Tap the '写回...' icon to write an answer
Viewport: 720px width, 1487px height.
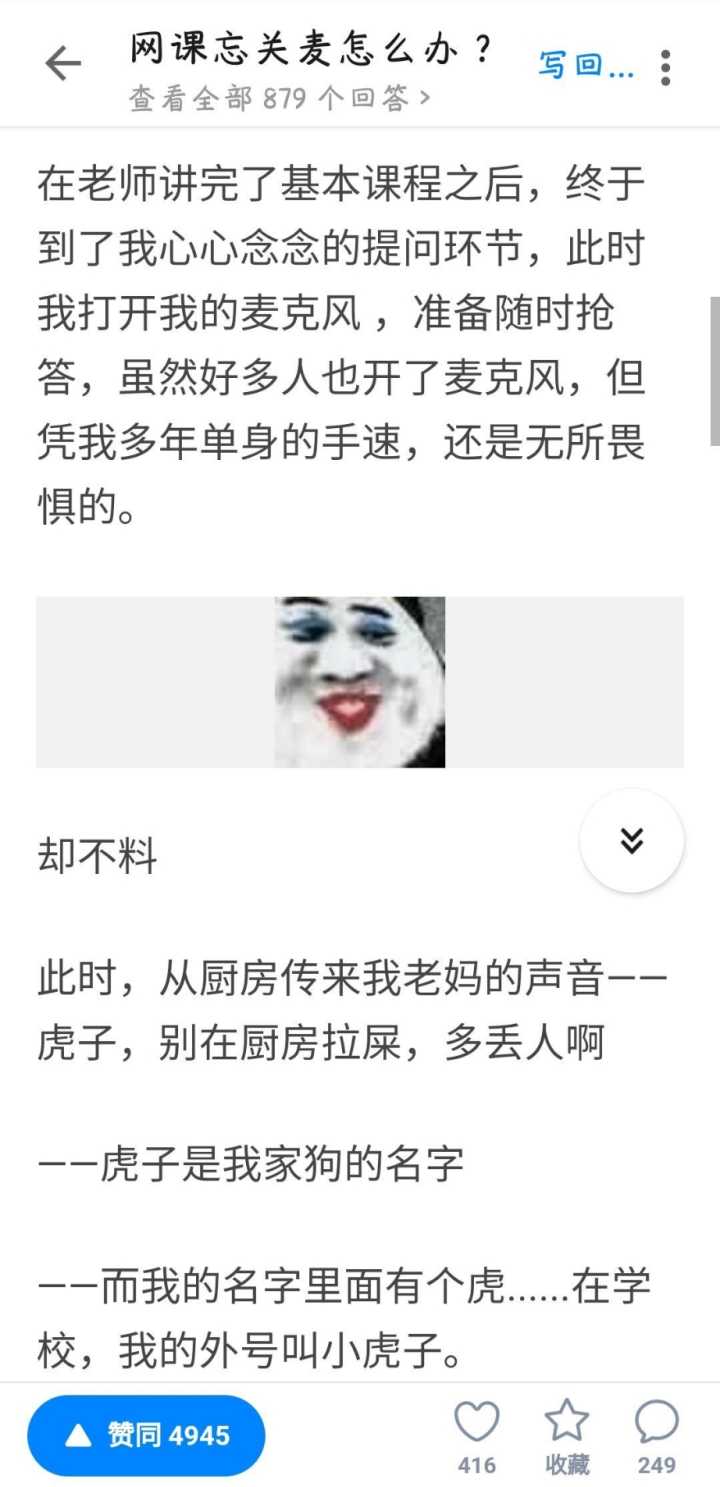586,64
